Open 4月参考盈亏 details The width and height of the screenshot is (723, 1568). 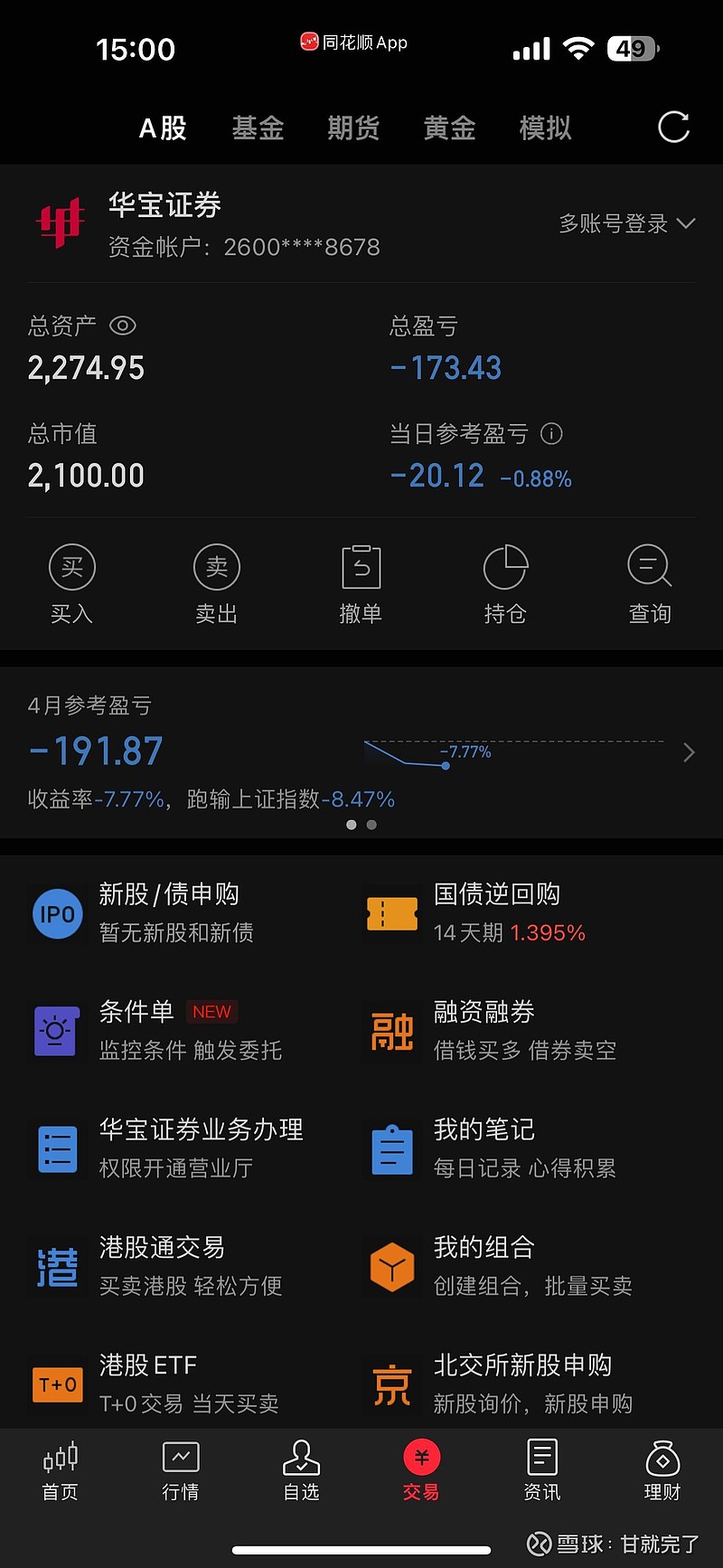[688, 752]
